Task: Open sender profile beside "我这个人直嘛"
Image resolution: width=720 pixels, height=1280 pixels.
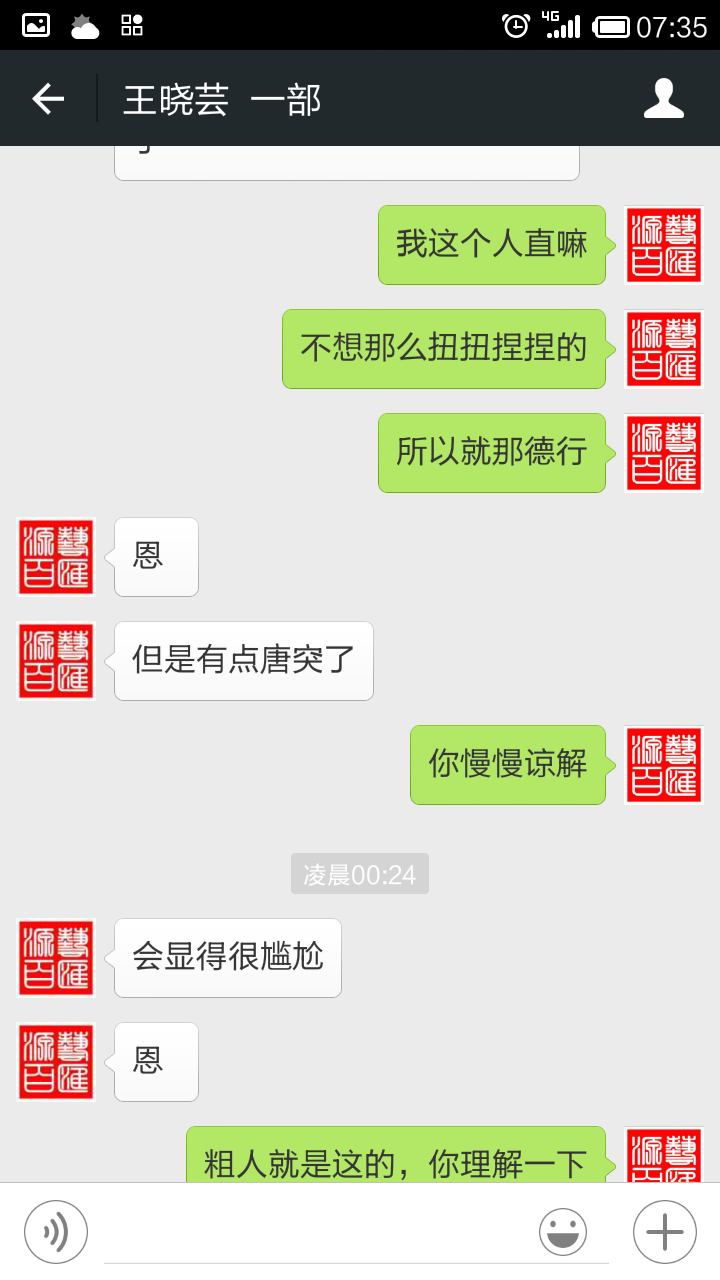Action: (x=664, y=245)
